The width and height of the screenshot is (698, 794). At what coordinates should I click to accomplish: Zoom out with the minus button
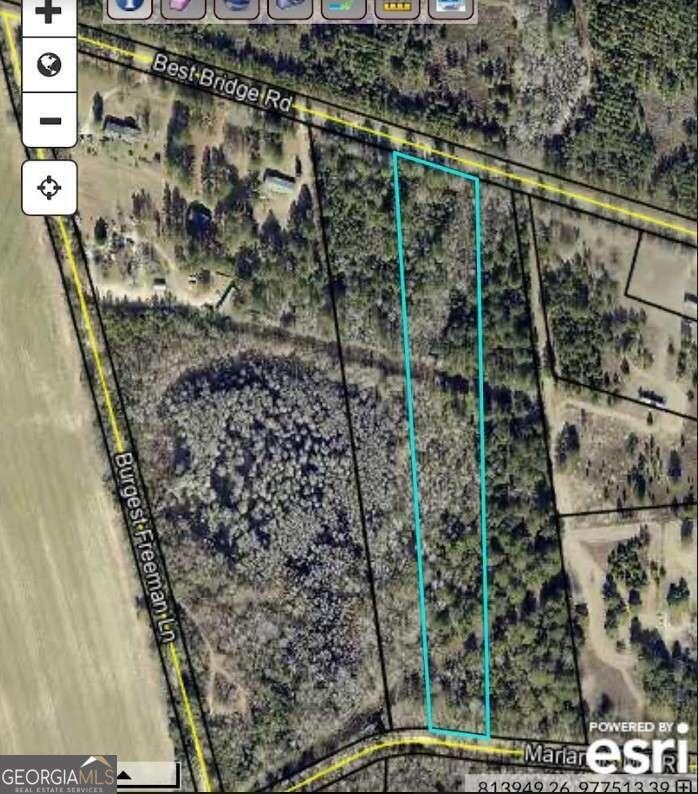coord(49,121)
